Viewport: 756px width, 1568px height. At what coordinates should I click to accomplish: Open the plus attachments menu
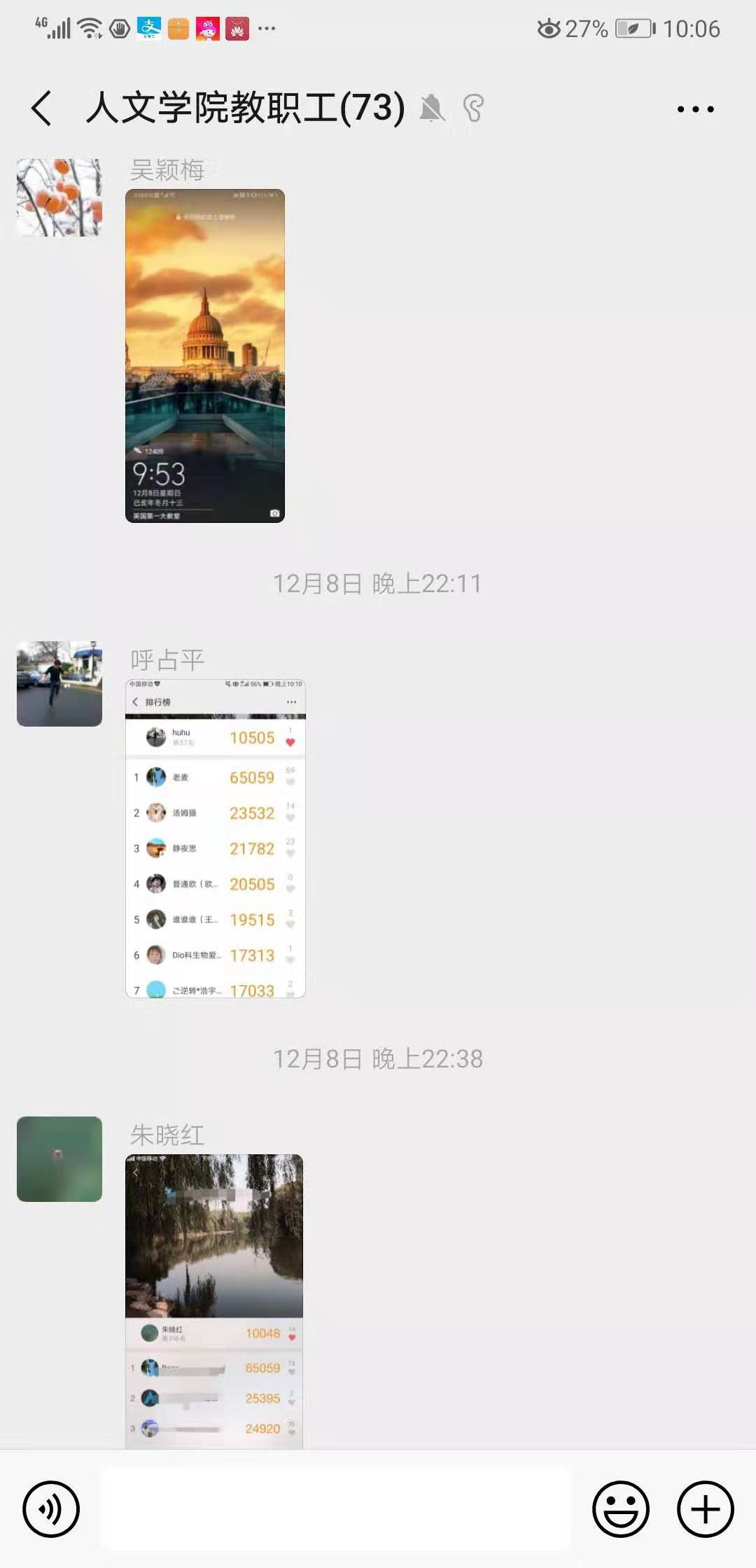(x=705, y=1509)
